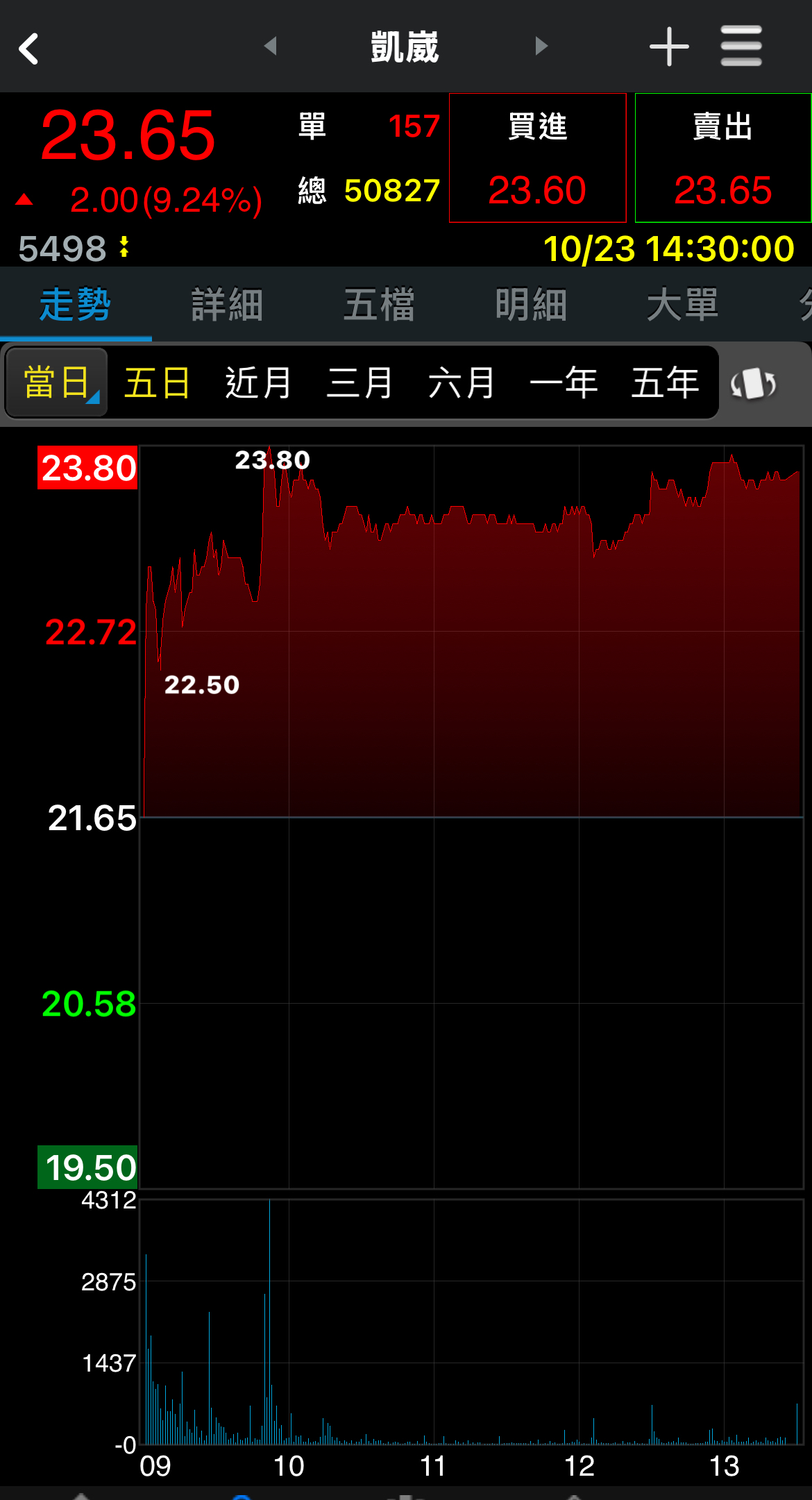This screenshot has height=1500, width=812.
Task: Show the 近月 chart range
Action: [258, 382]
